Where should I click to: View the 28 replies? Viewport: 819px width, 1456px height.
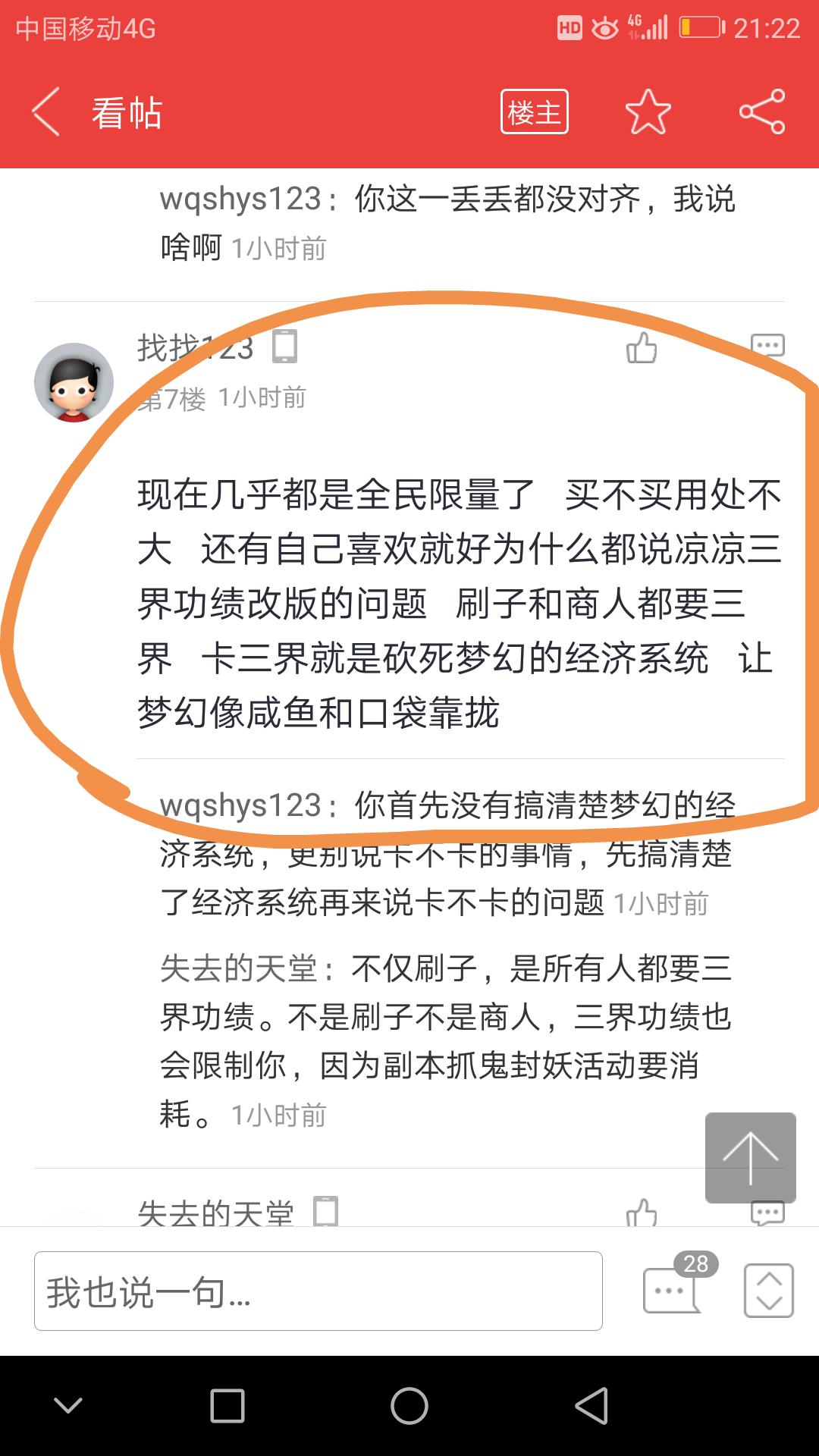click(671, 1289)
